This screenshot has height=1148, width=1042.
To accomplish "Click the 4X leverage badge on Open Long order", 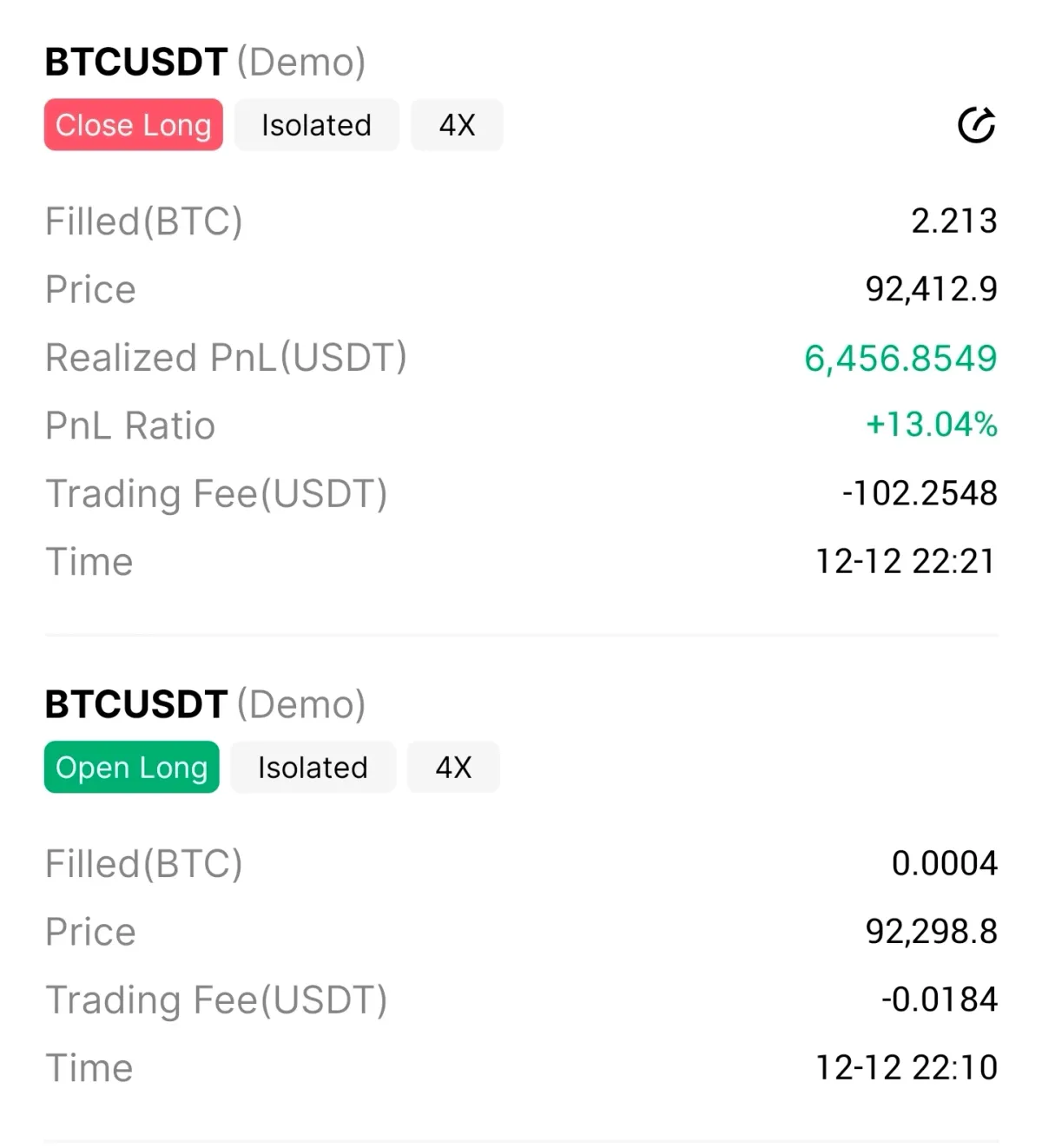I will coord(452,767).
